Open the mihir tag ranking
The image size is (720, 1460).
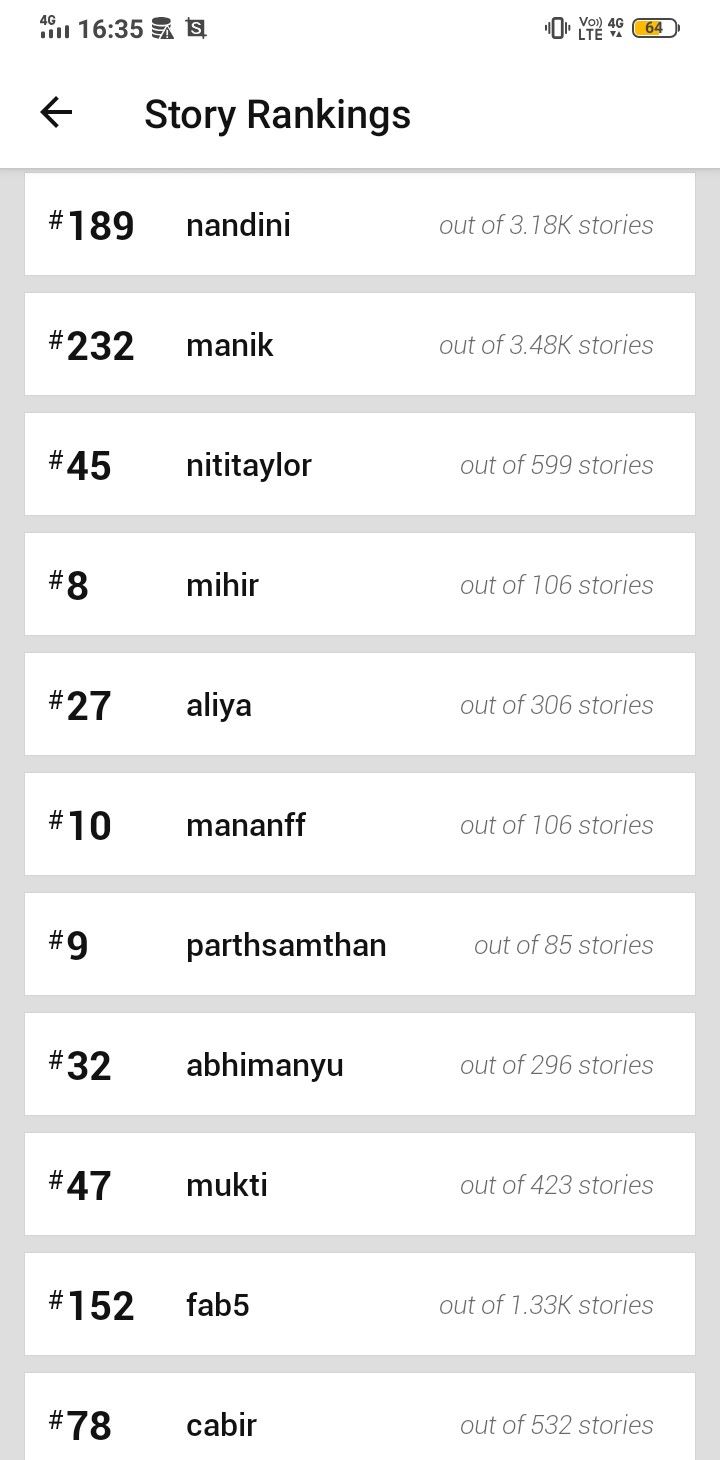[360, 584]
